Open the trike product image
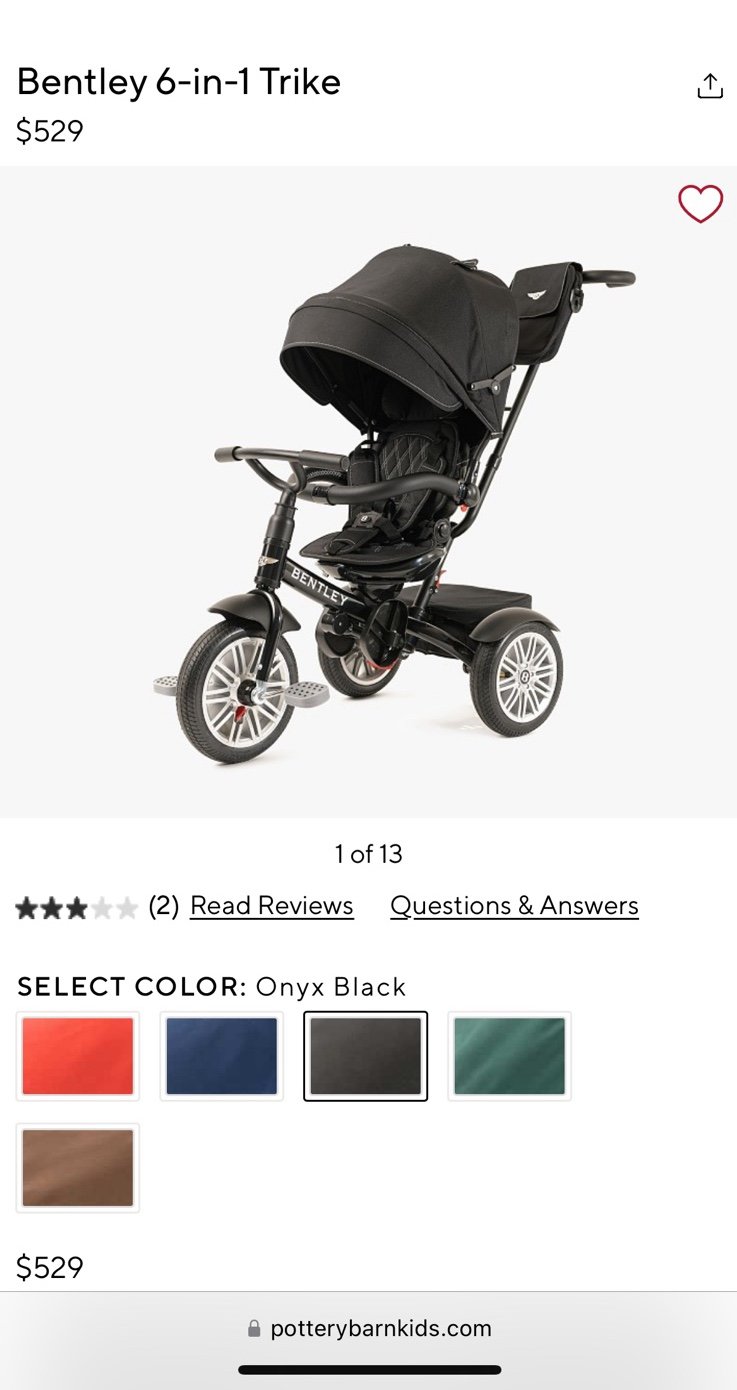Image resolution: width=737 pixels, height=1390 pixels. click(x=368, y=492)
